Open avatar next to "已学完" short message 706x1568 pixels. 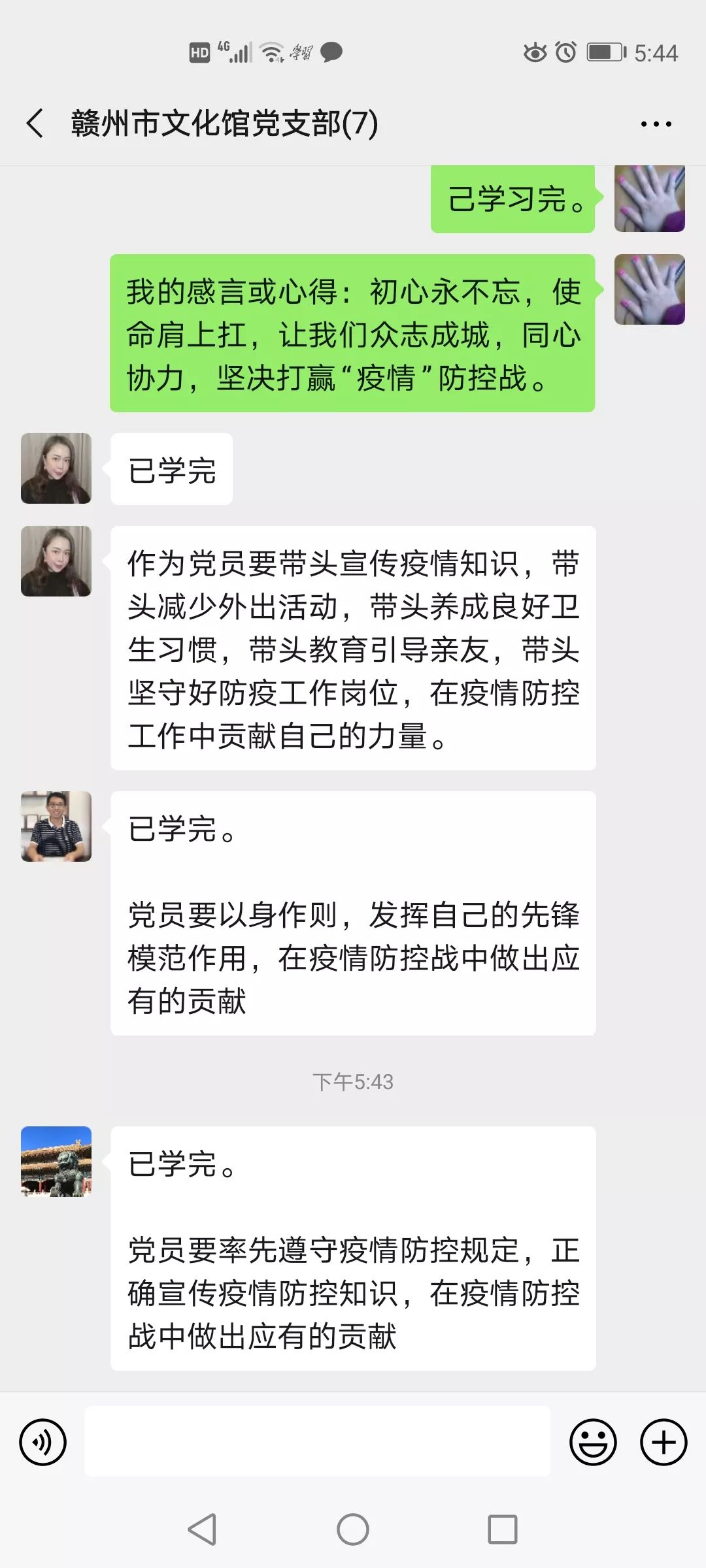[x=56, y=468]
